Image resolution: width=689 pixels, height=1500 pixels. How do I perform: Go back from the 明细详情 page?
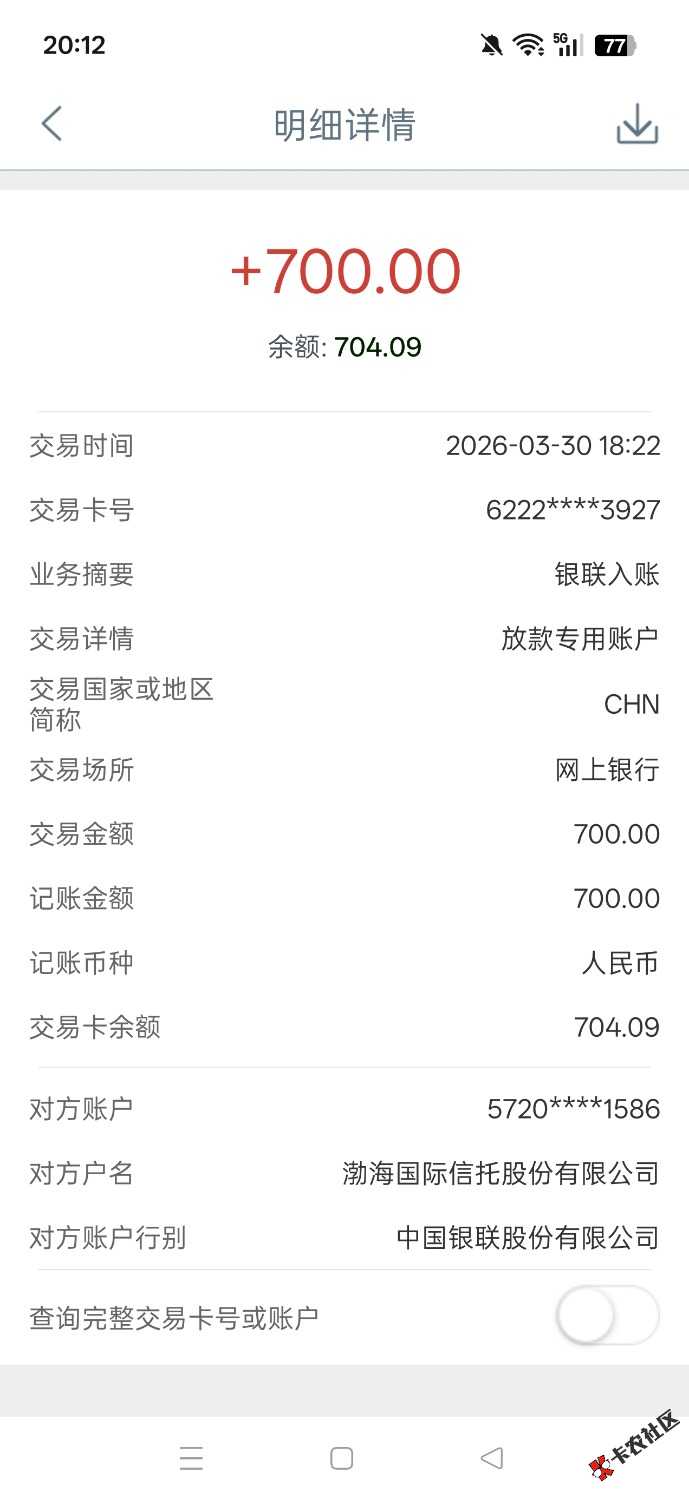coord(52,125)
